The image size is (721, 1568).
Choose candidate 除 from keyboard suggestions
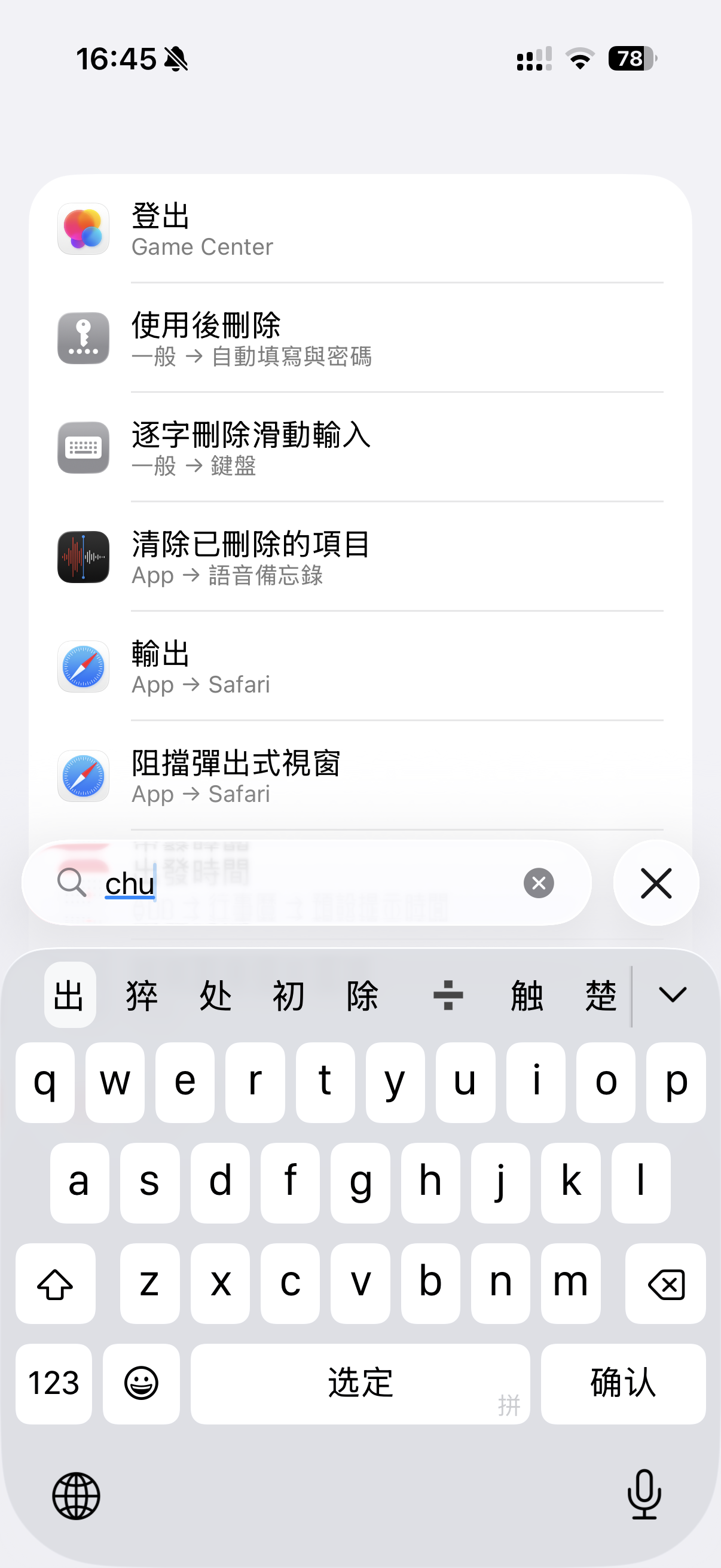tap(362, 995)
